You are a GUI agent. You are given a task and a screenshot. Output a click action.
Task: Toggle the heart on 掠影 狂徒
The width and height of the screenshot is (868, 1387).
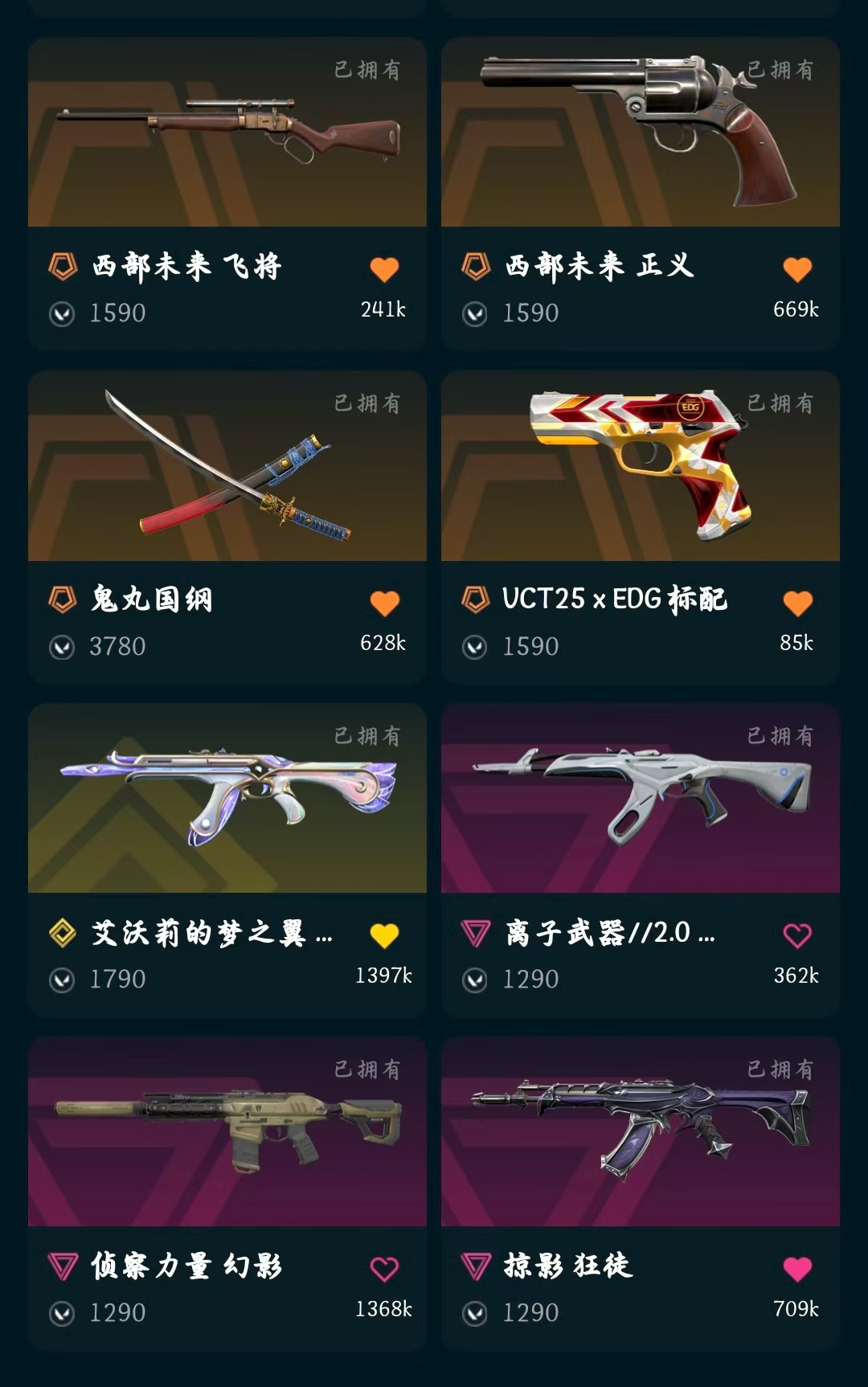tap(797, 1269)
